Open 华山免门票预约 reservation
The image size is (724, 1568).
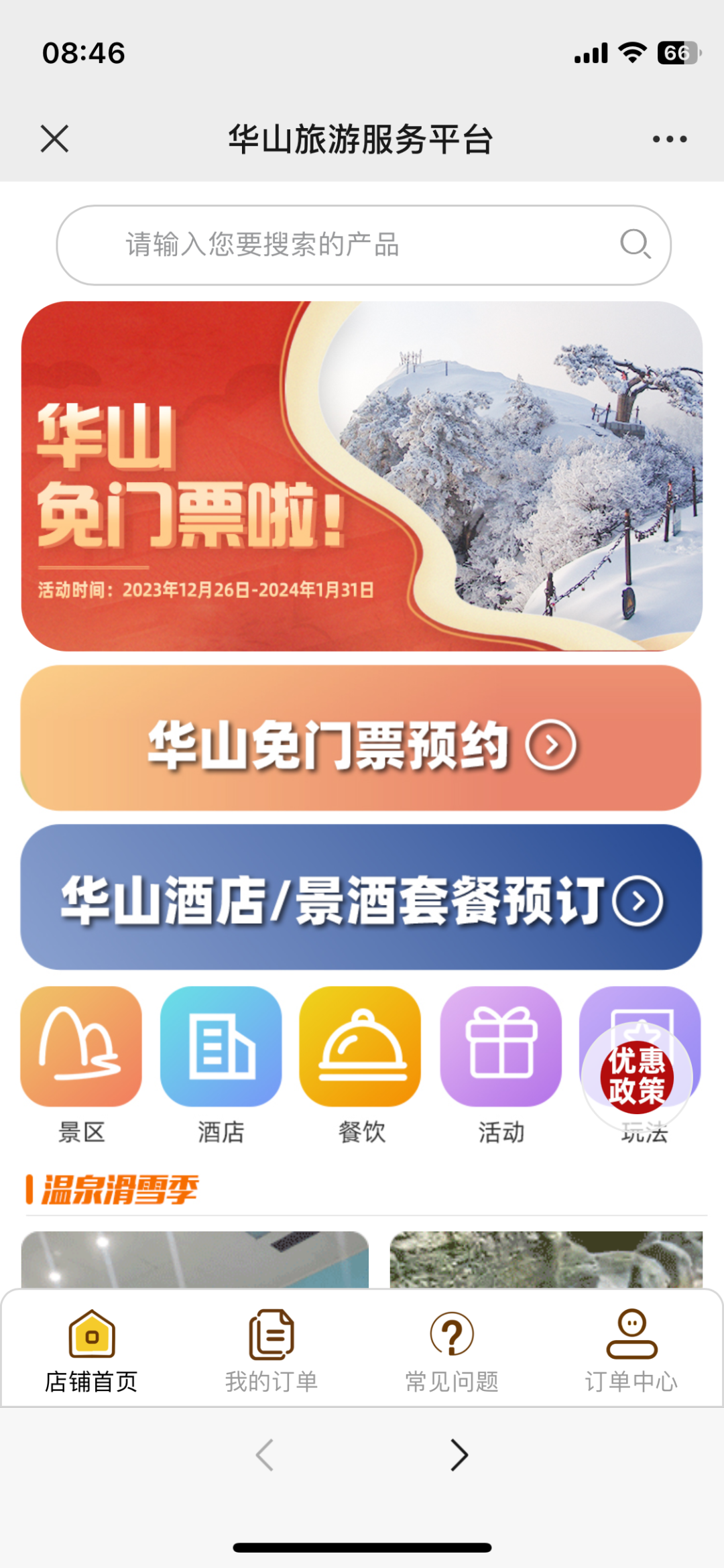pos(362,739)
